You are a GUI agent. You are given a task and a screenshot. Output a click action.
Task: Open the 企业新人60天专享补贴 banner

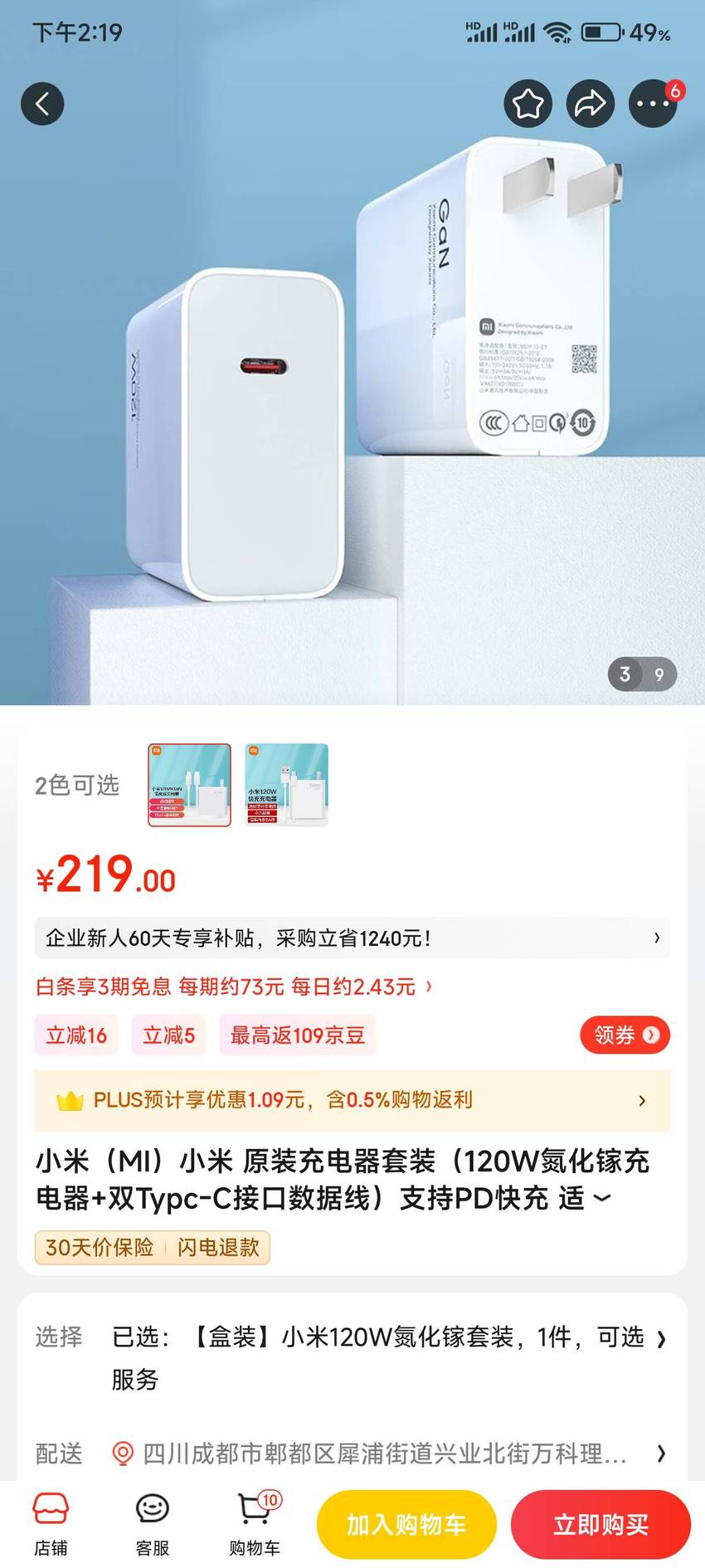(x=352, y=938)
